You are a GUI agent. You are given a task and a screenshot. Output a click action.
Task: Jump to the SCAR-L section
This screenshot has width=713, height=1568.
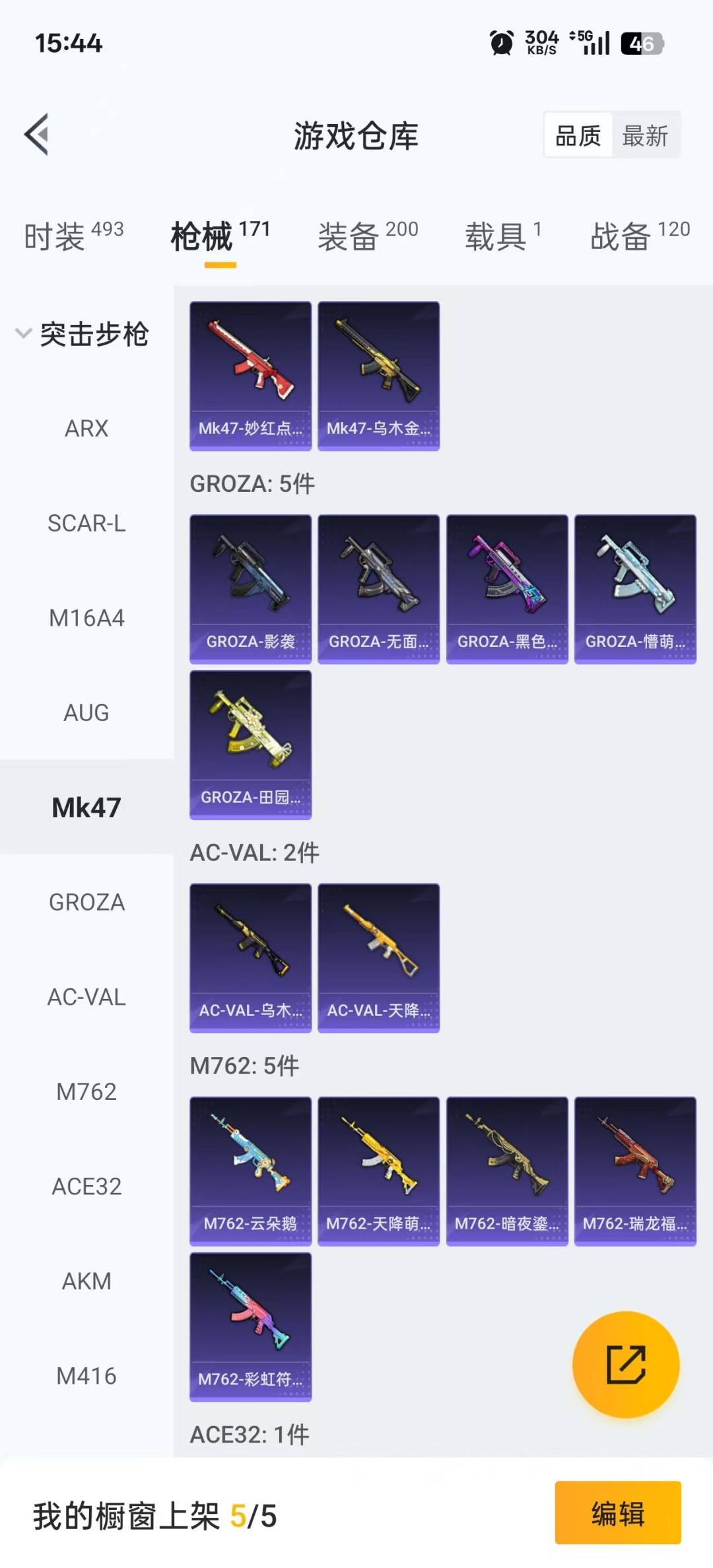(86, 524)
